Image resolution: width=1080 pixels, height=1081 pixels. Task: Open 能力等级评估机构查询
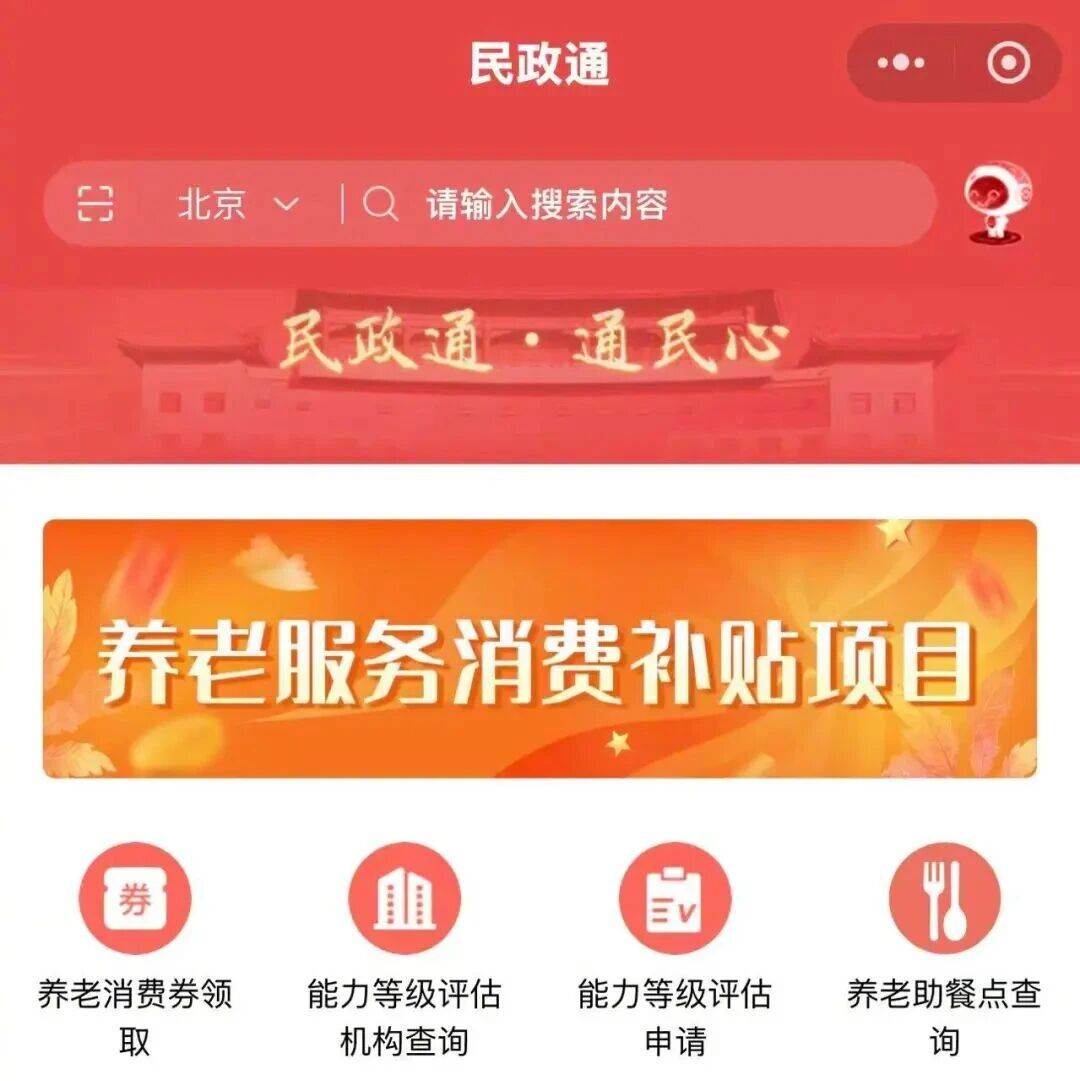[405, 899]
